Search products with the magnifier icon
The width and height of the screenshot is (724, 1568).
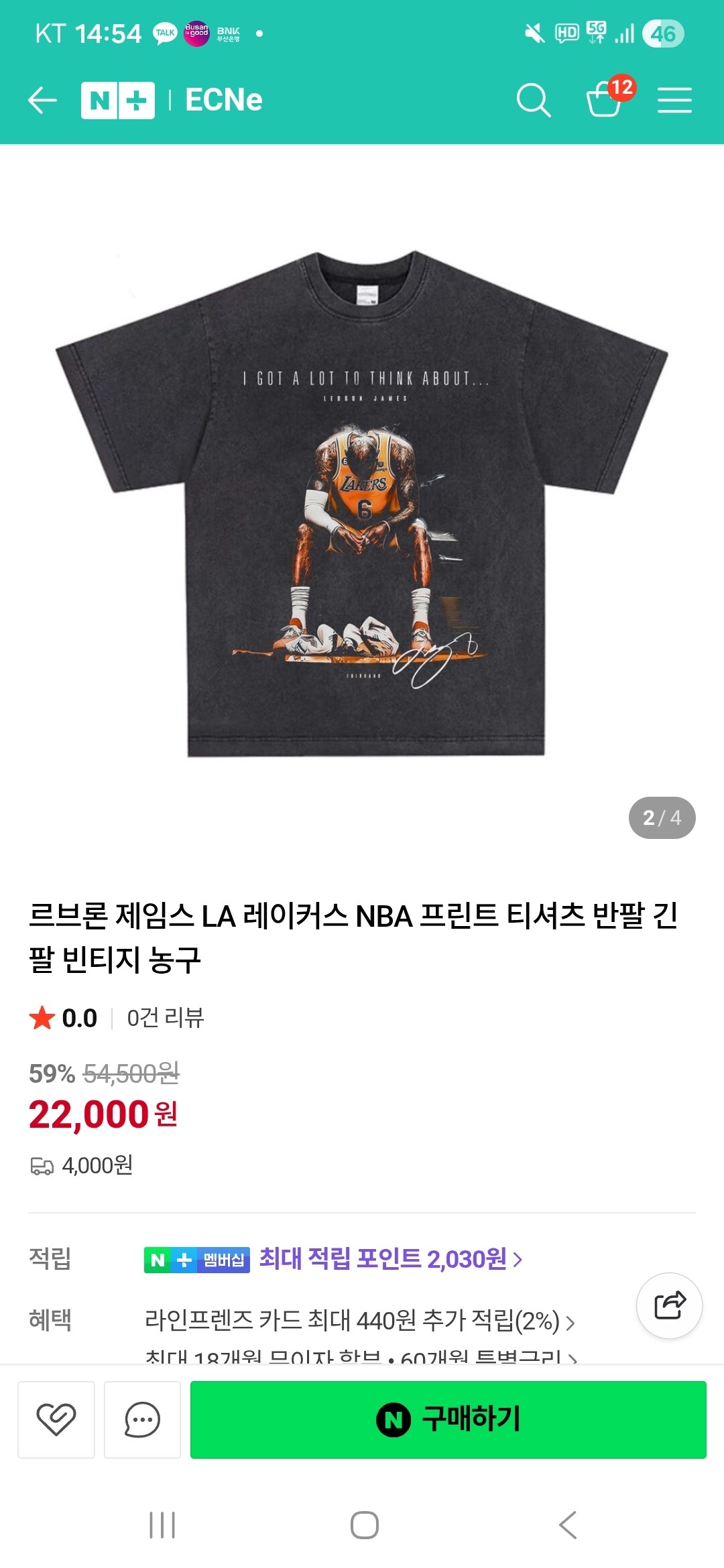[x=534, y=101]
